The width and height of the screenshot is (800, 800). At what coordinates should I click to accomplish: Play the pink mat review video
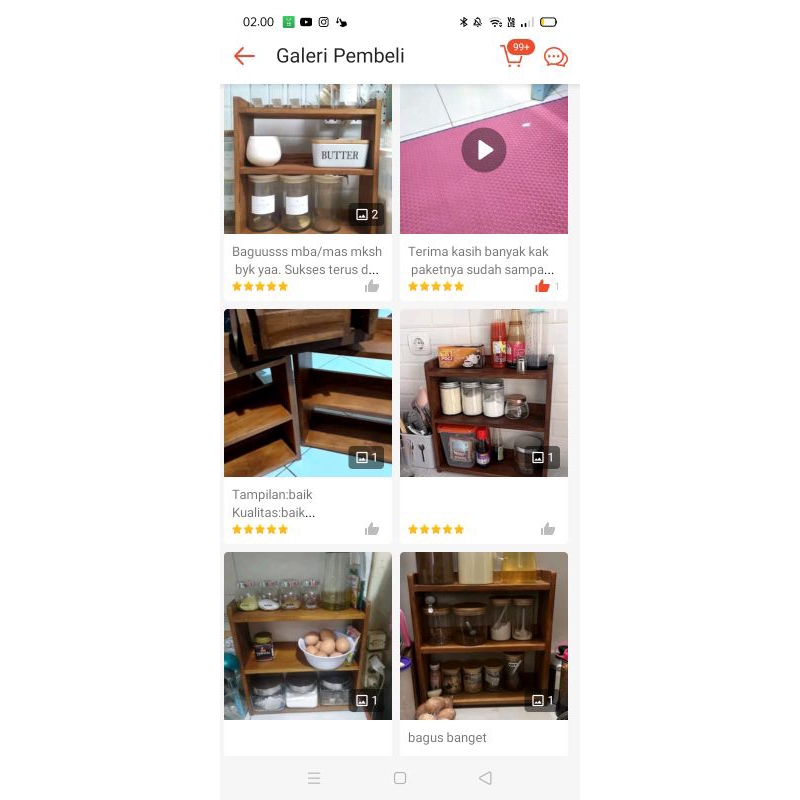pos(484,151)
